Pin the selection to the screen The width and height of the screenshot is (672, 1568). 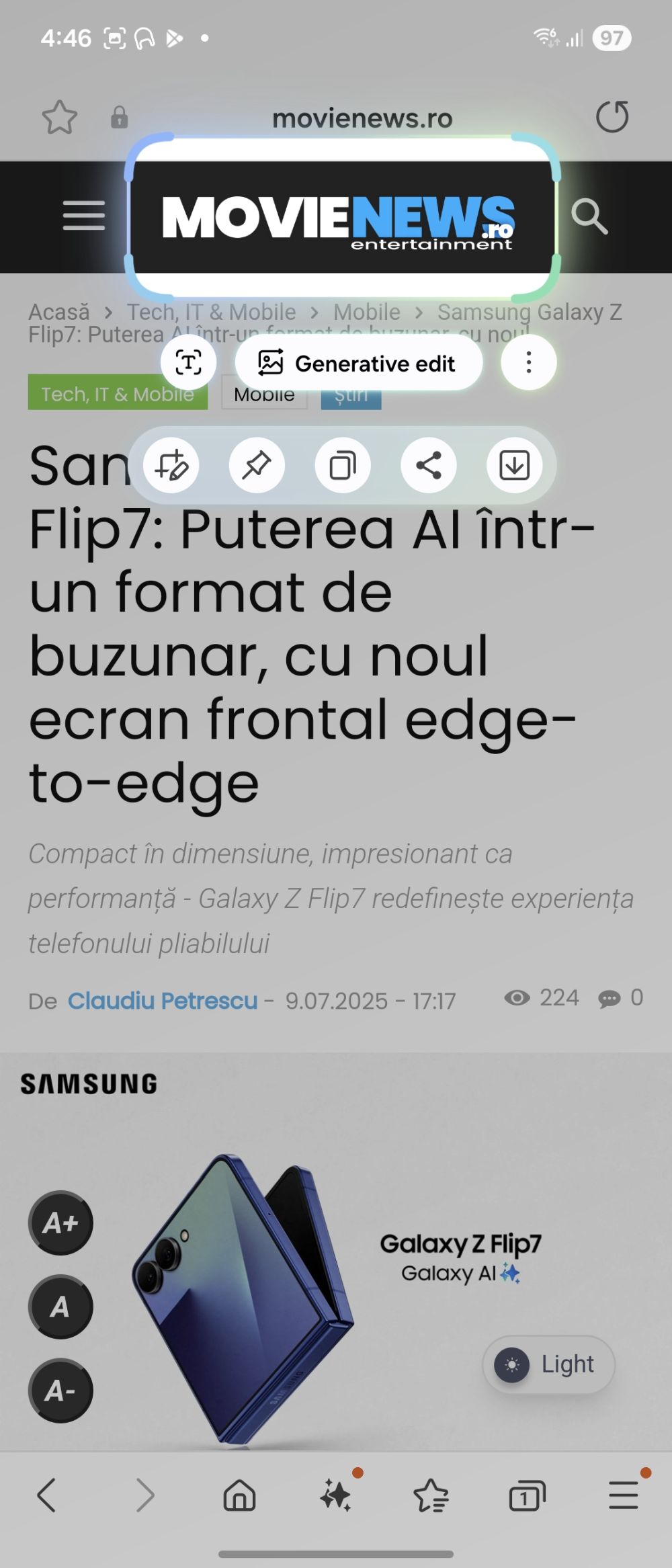pyautogui.click(x=257, y=465)
